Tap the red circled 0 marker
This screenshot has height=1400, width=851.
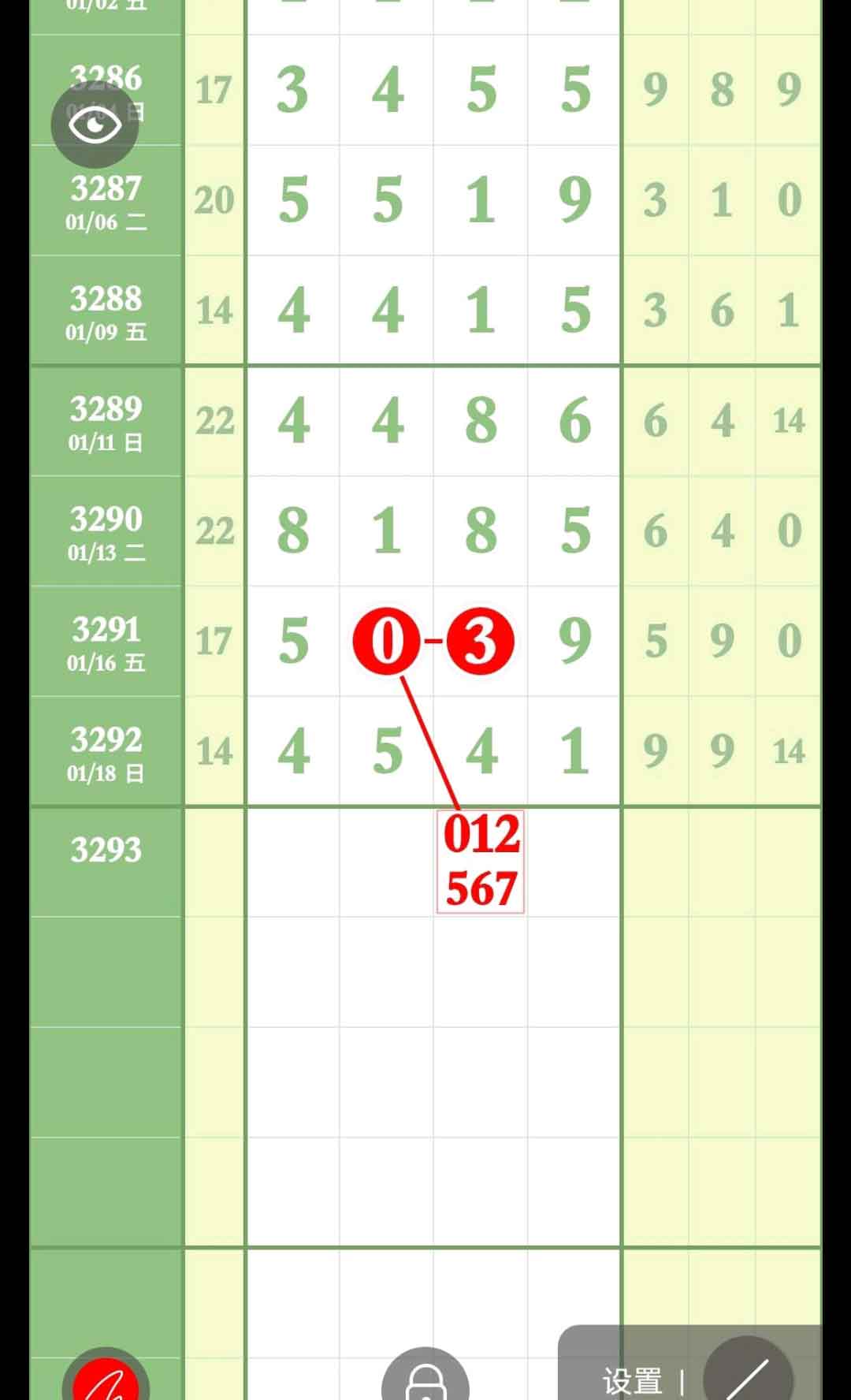(387, 641)
